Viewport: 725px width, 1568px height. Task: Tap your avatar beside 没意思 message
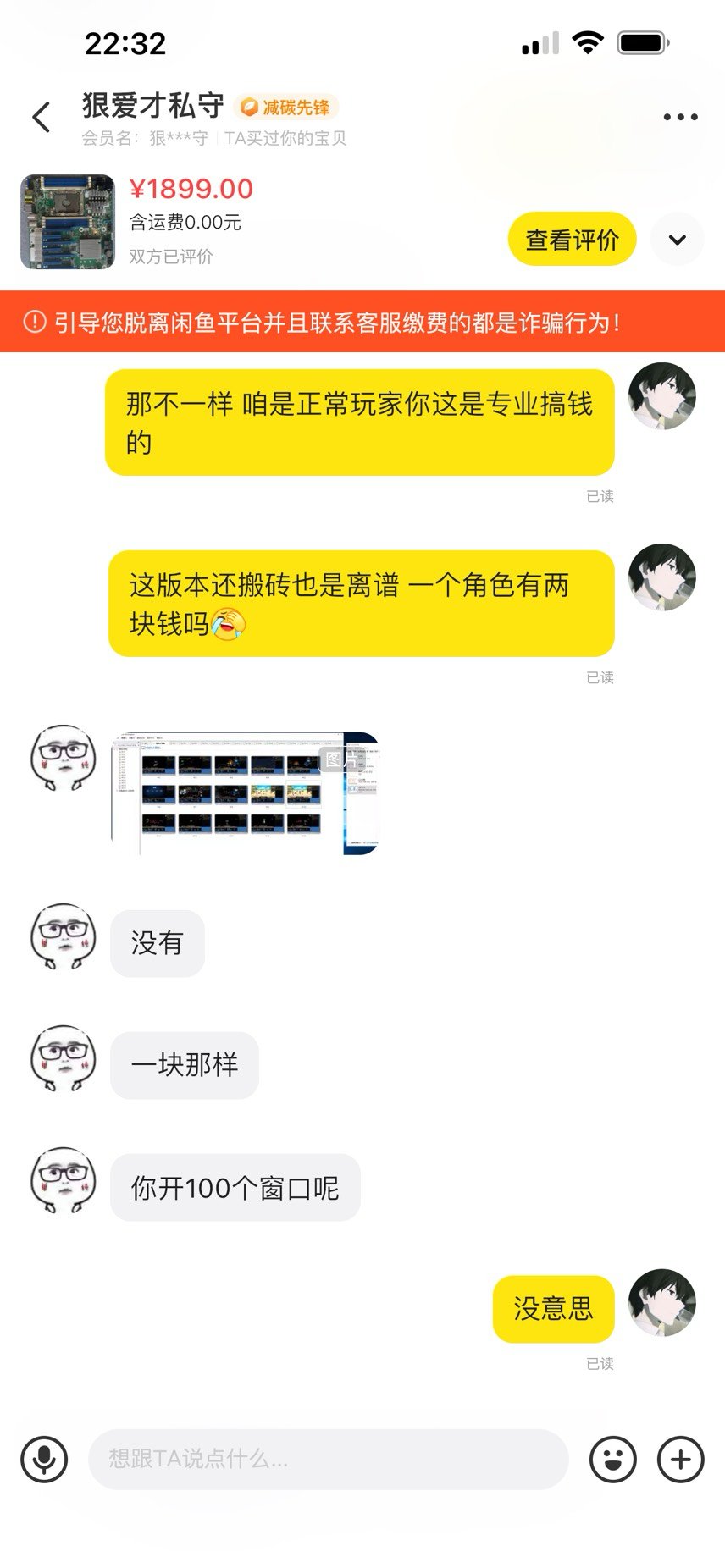tap(662, 1302)
